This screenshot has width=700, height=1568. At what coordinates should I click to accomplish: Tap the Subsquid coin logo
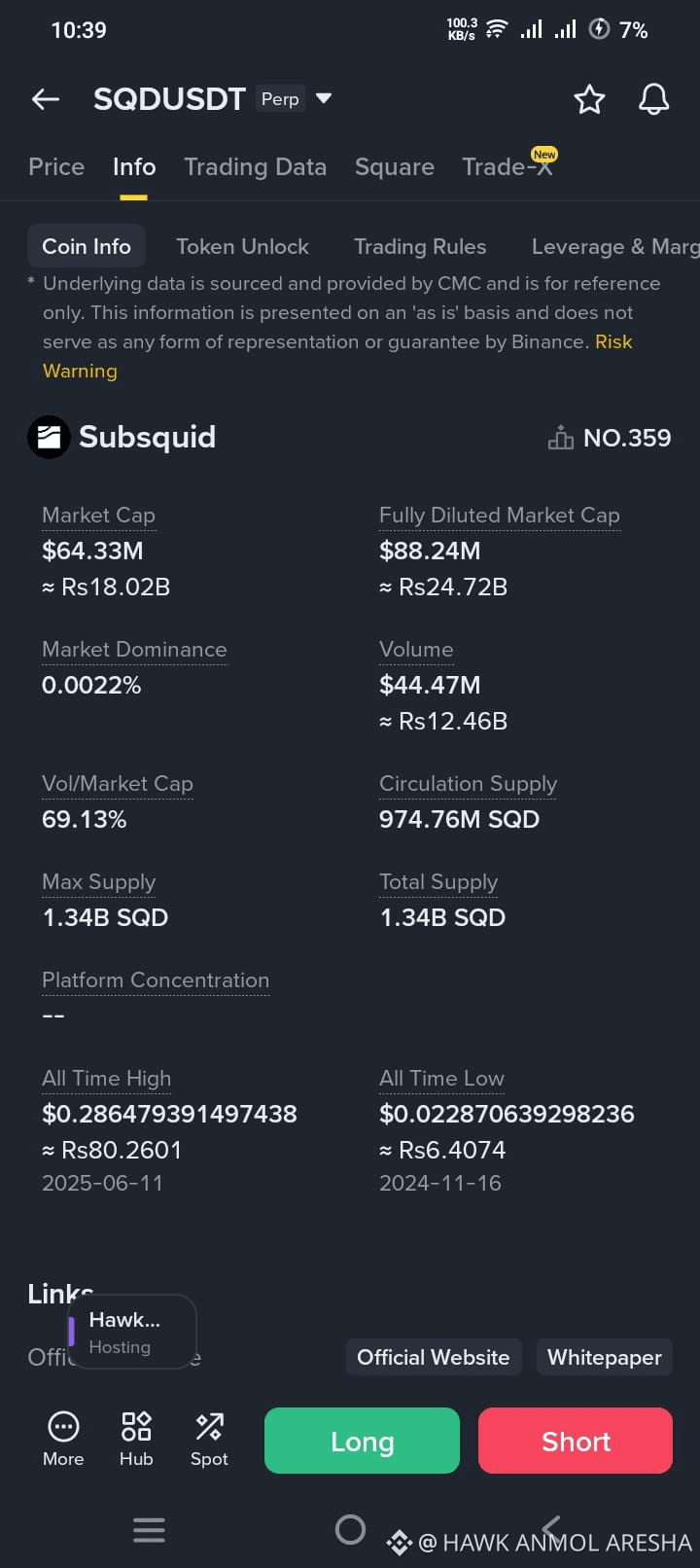pyautogui.click(x=49, y=437)
